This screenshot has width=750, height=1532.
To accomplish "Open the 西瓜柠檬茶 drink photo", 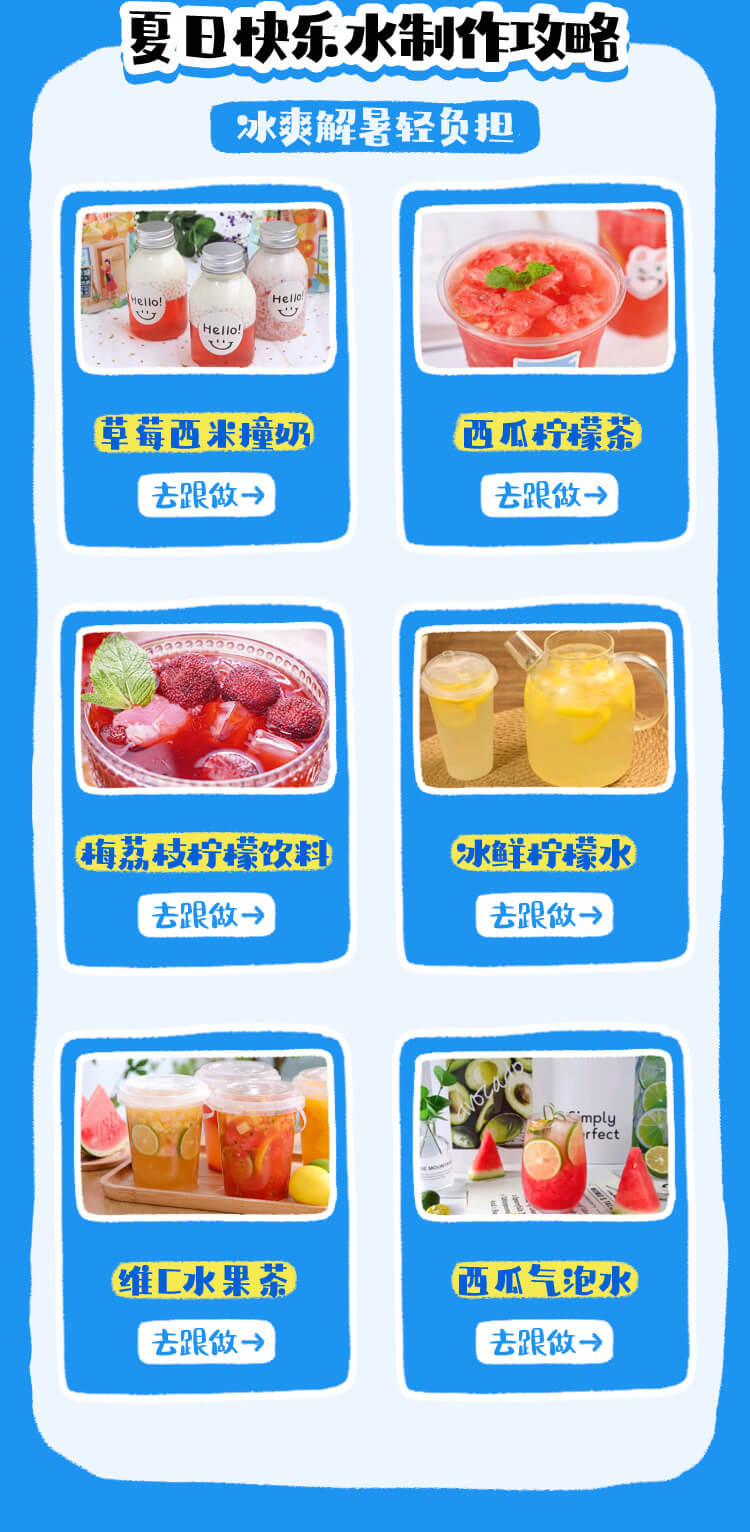I will (x=544, y=290).
